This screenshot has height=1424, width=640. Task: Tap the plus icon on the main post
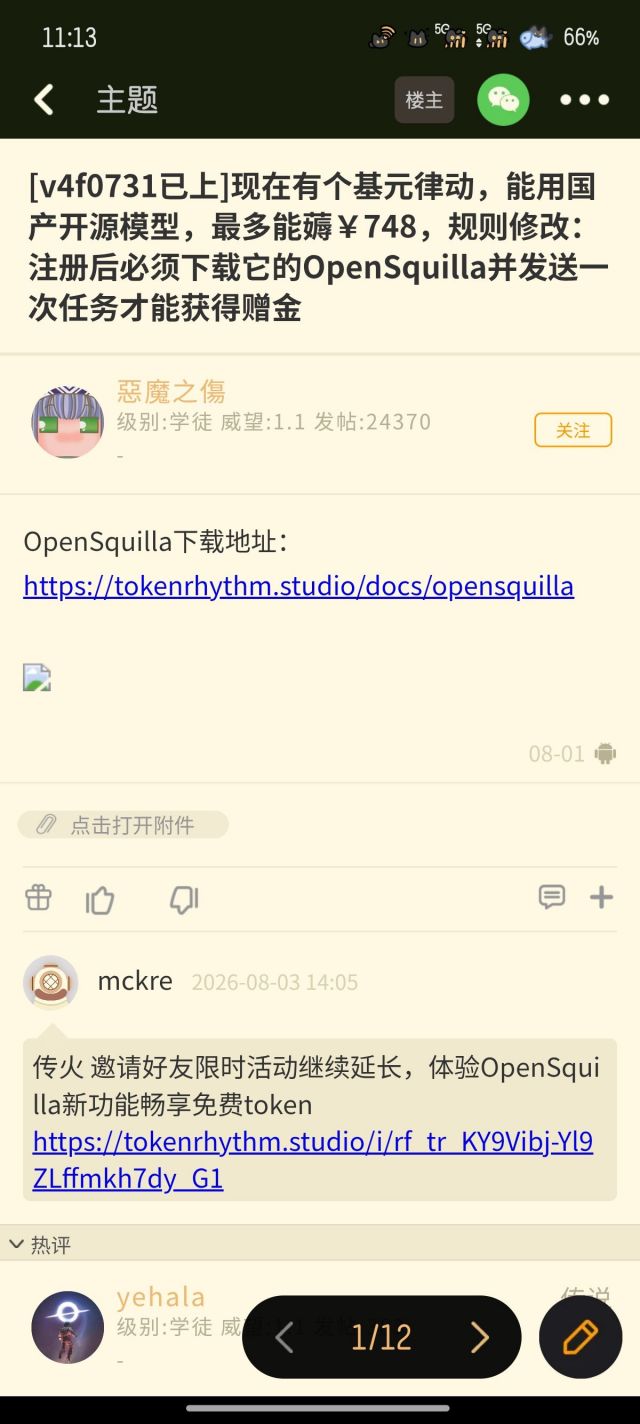(601, 897)
